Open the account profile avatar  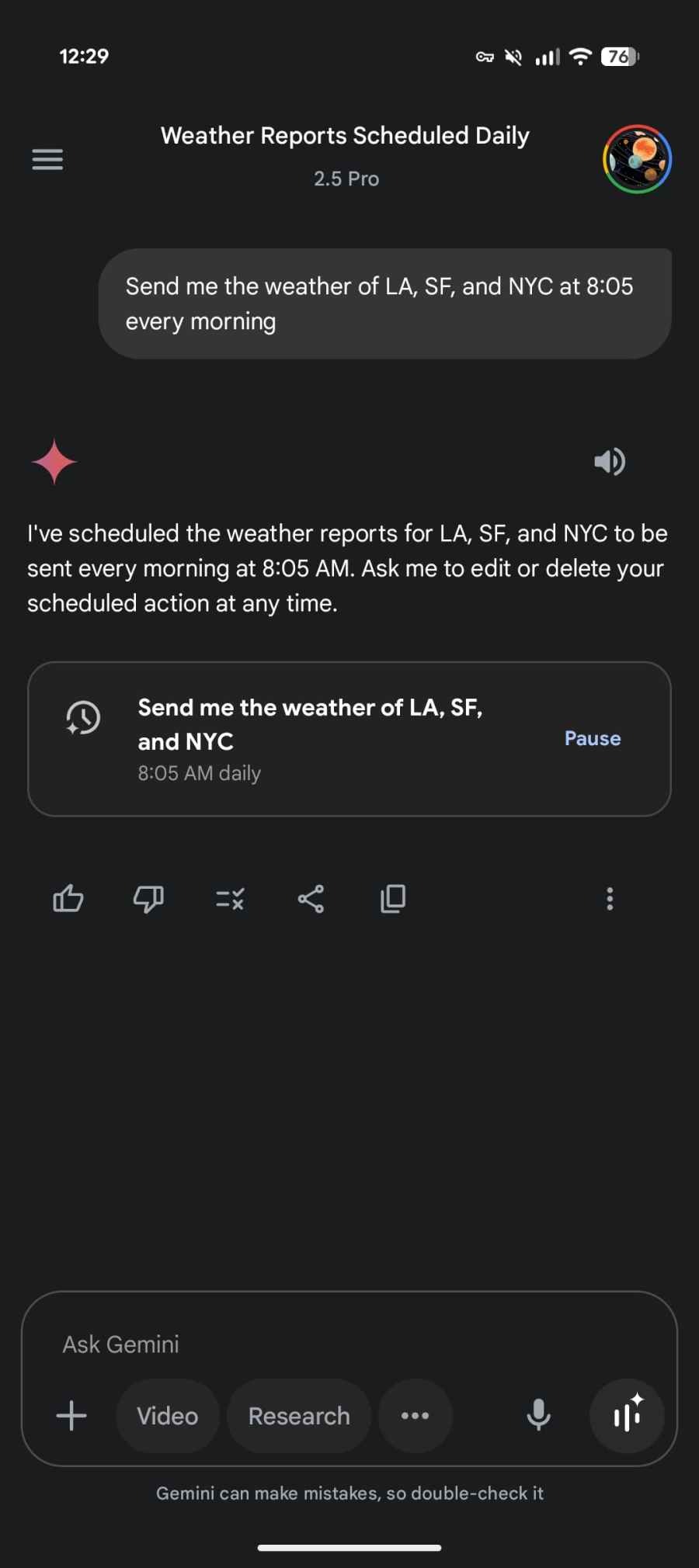(x=637, y=159)
